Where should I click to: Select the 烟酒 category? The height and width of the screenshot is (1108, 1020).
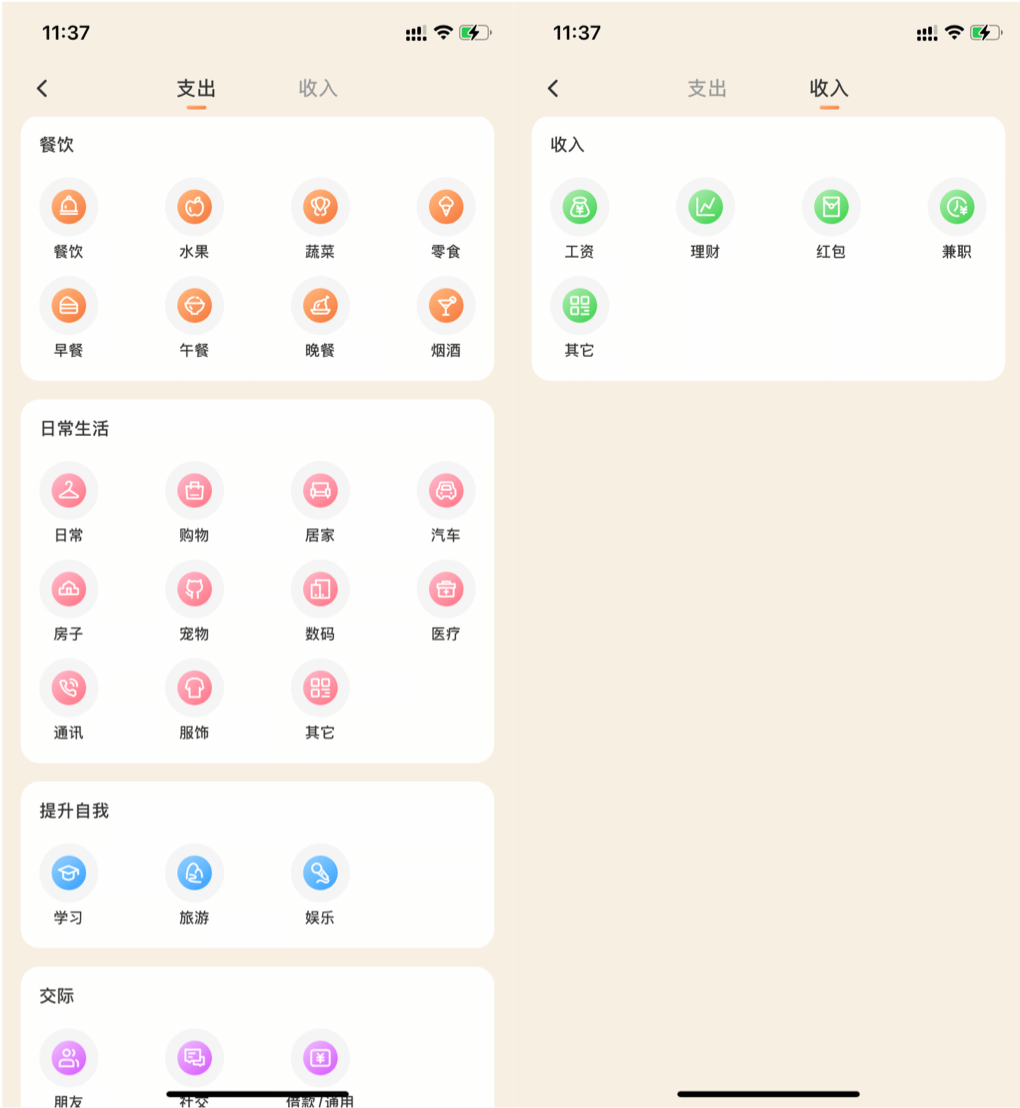(x=446, y=306)
